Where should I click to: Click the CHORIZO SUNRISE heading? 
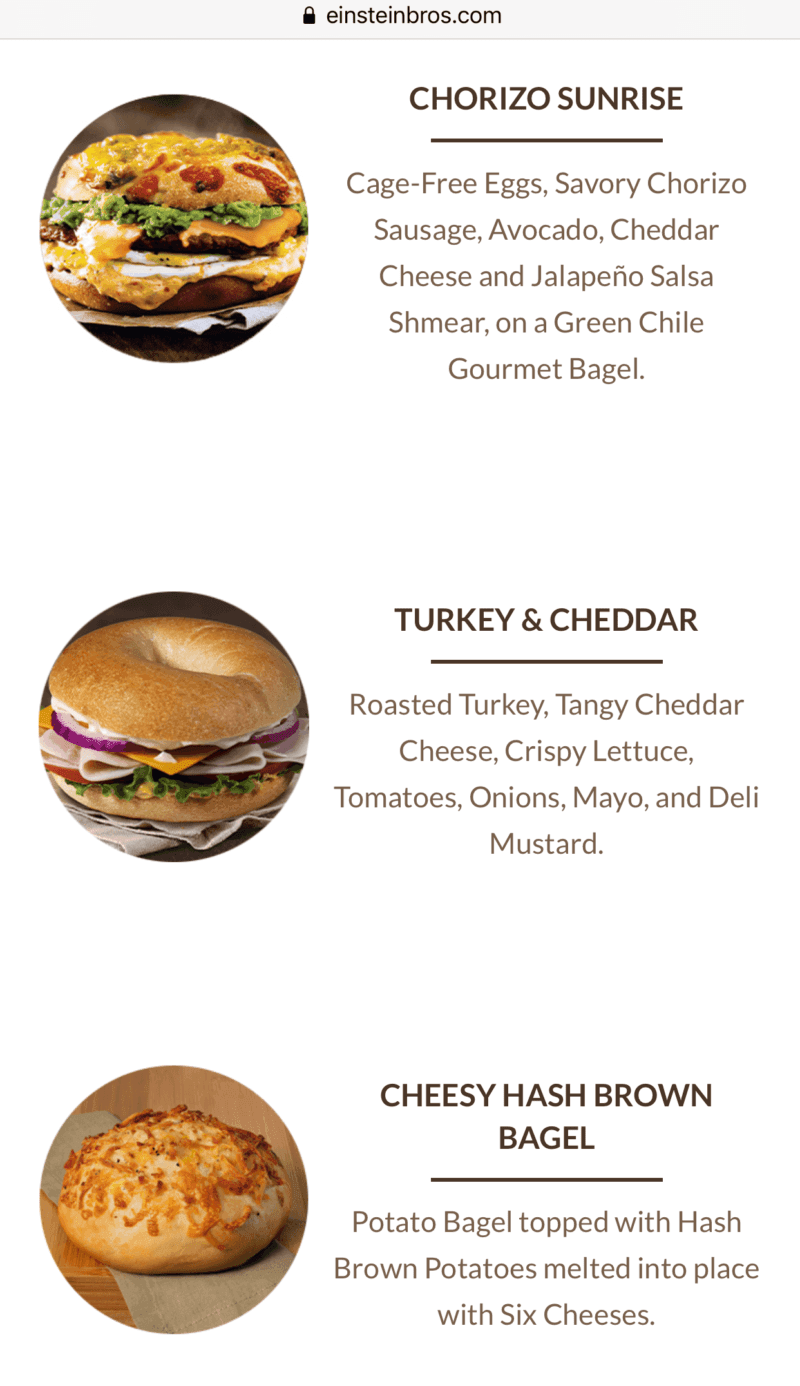click(x=546, y=98)
